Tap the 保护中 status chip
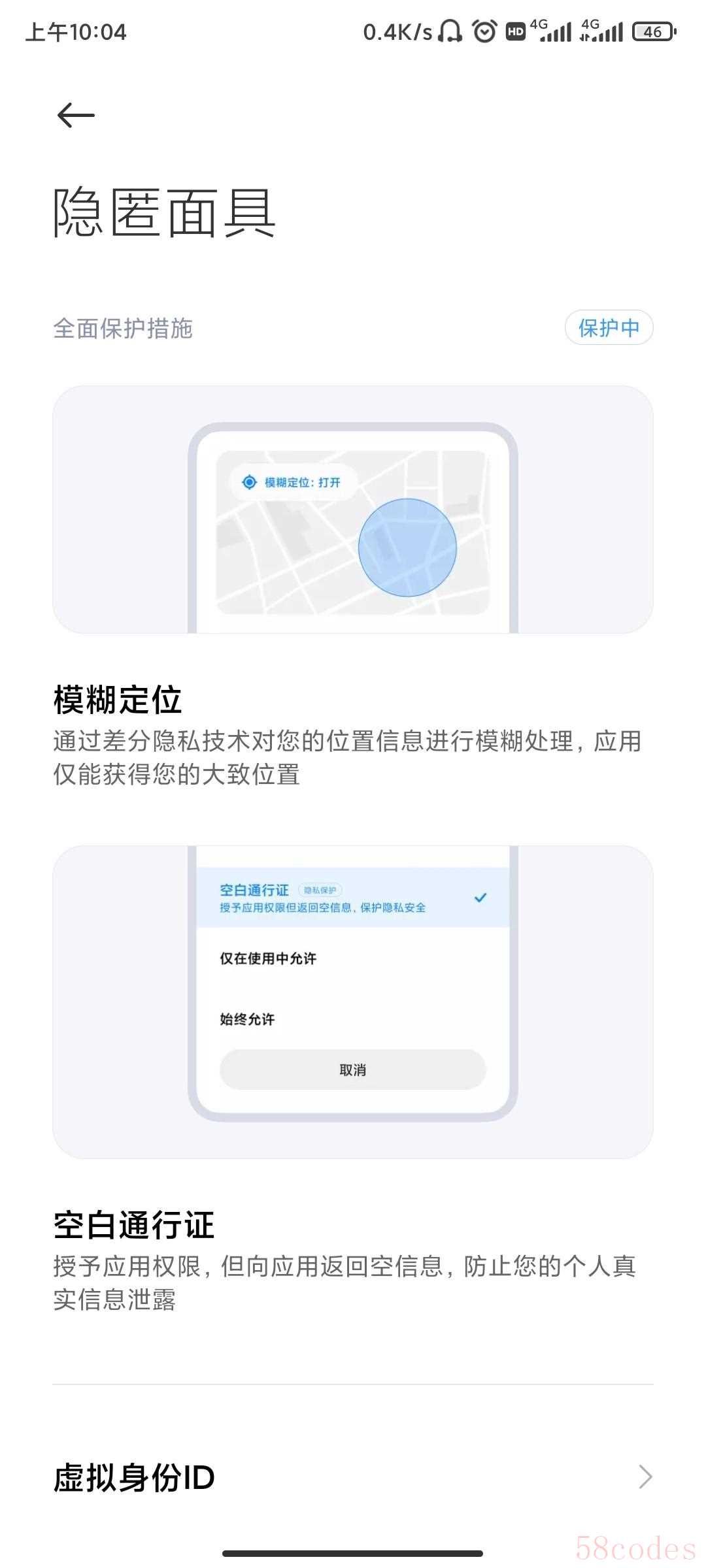The width and height of the screenshot is (706, 1568). tap(609, 327)
